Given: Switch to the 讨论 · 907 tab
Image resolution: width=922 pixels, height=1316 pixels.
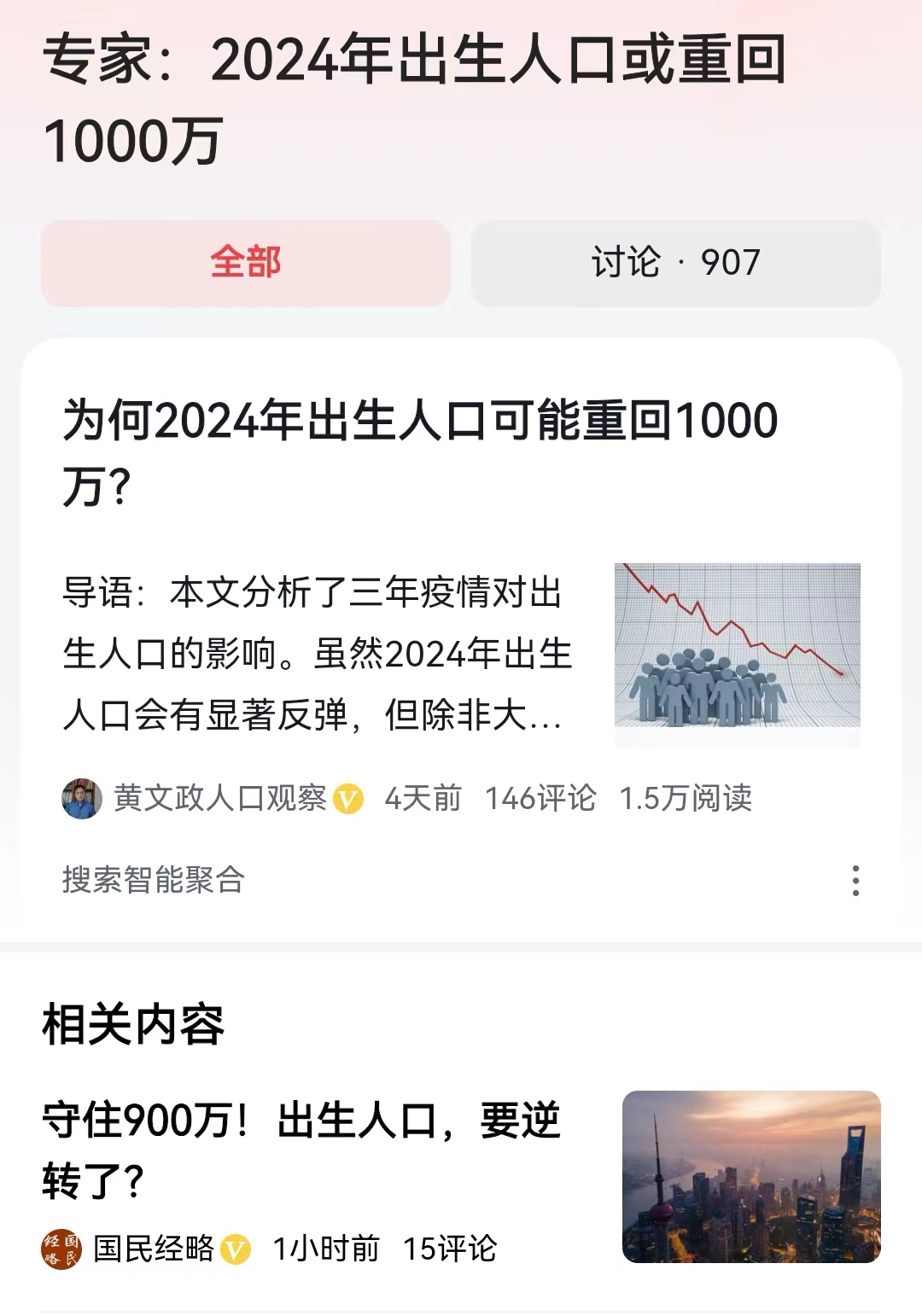Looking at the screenshot, I should tap(674, 265).
